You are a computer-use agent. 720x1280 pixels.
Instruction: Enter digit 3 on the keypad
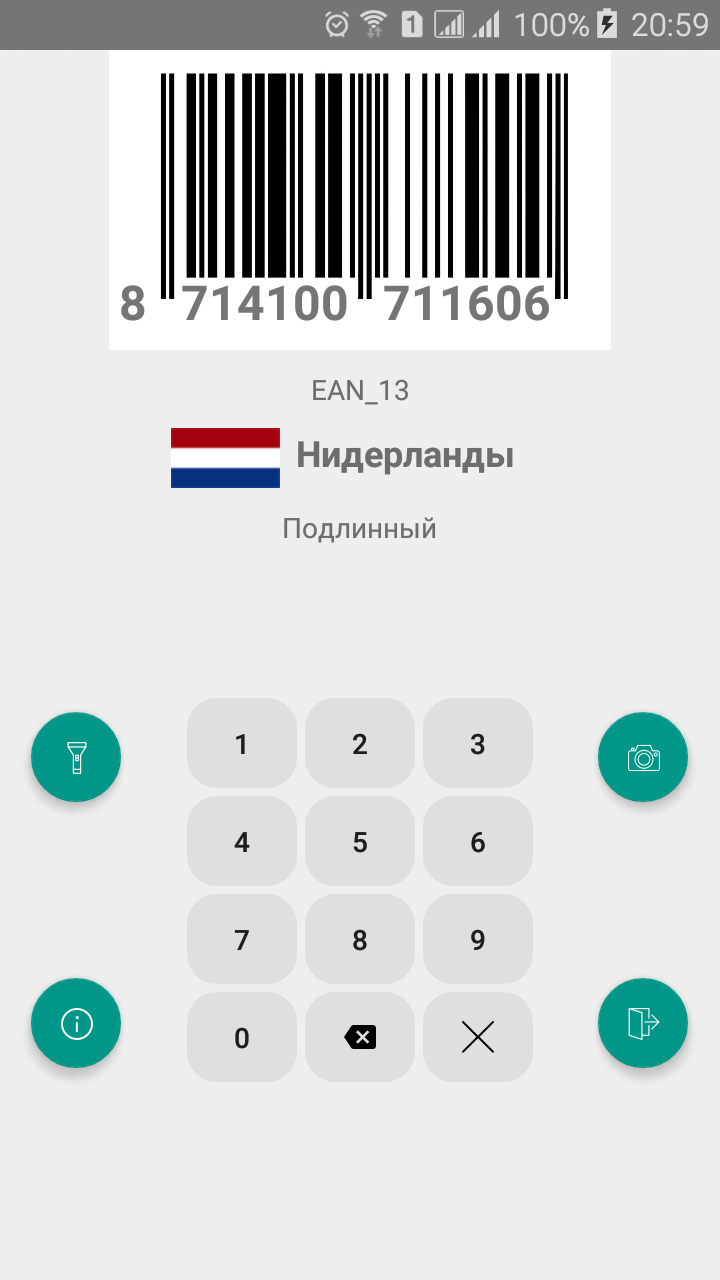(478, 743)
